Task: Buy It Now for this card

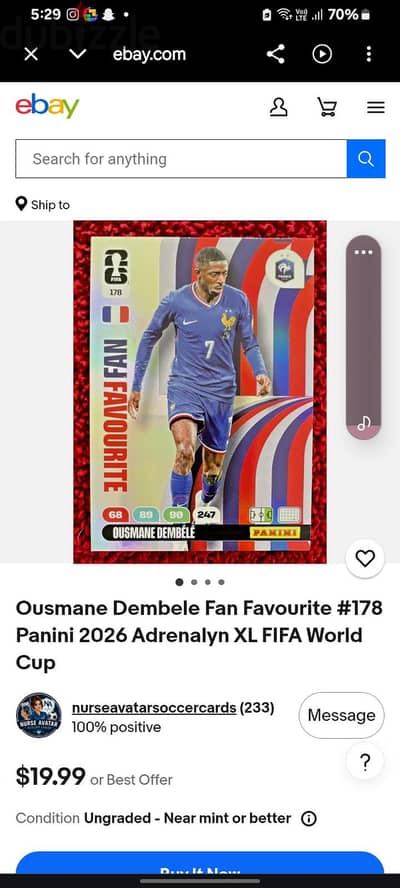Action: click(200, 864)
